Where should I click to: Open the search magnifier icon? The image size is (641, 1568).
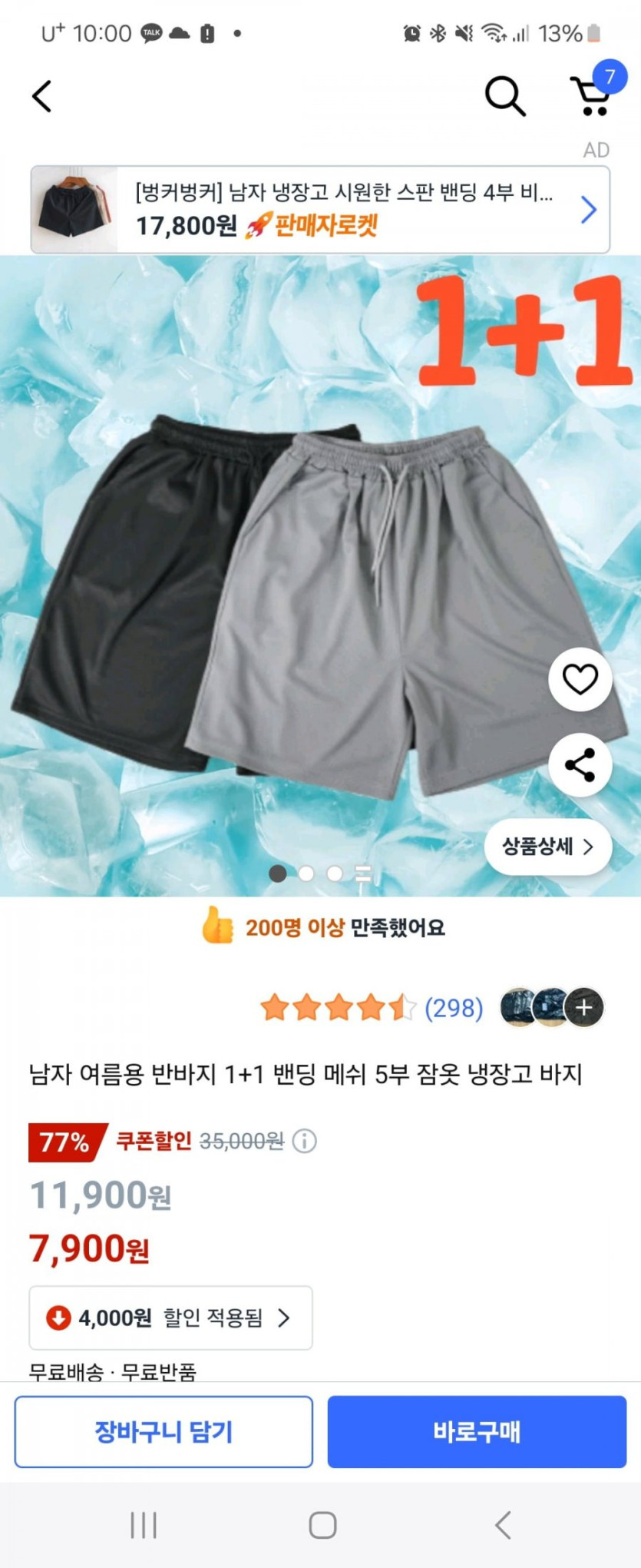point(504,97)
